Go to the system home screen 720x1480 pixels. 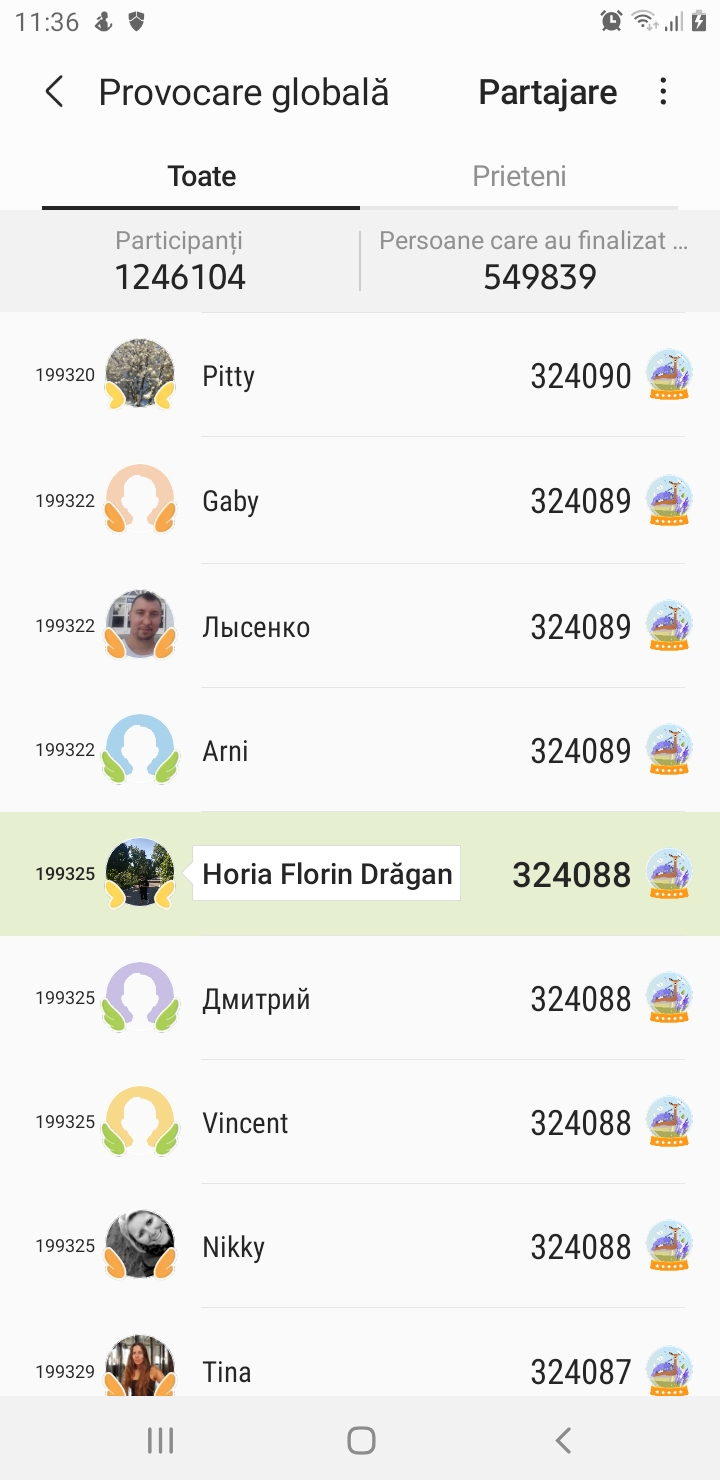pos(361,1440)
